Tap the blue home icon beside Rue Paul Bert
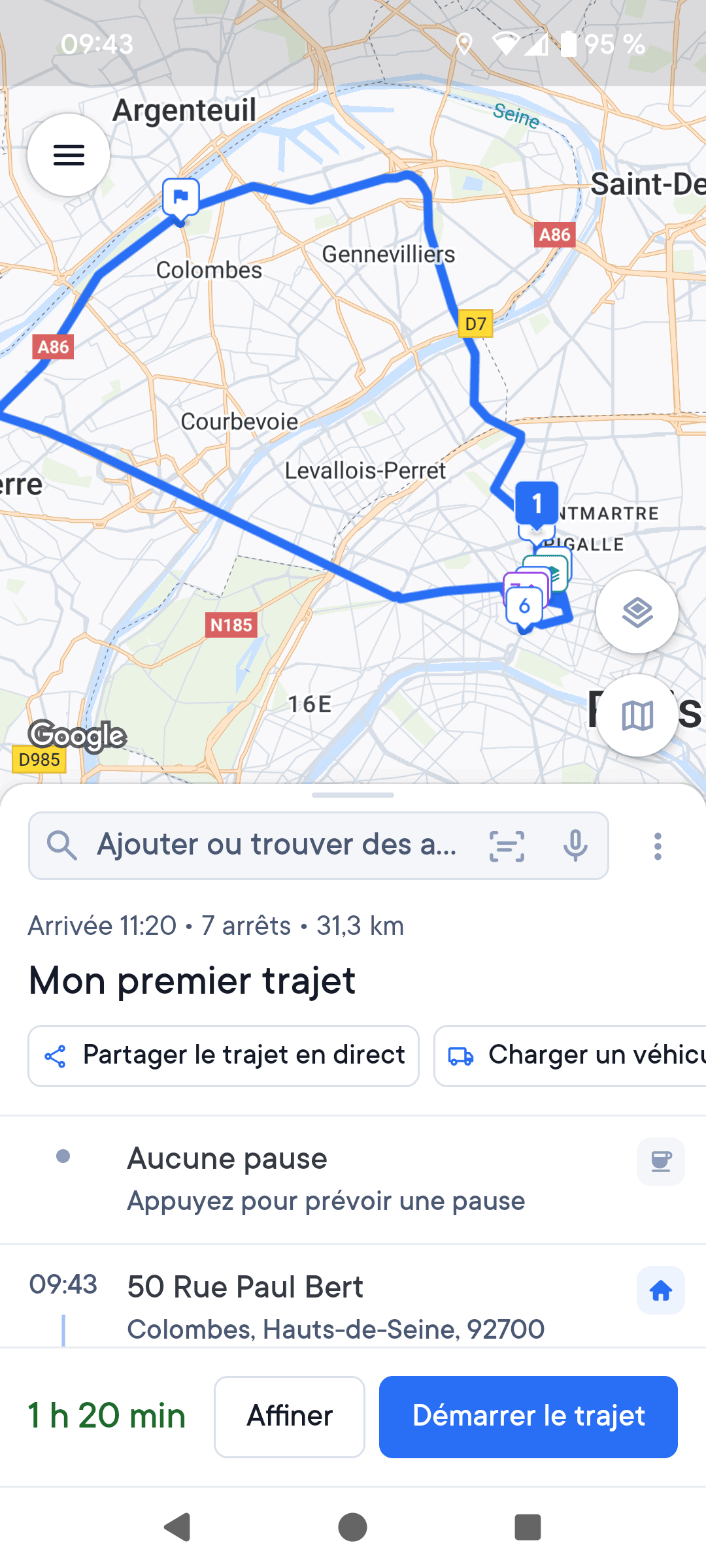 point(660,1290)
